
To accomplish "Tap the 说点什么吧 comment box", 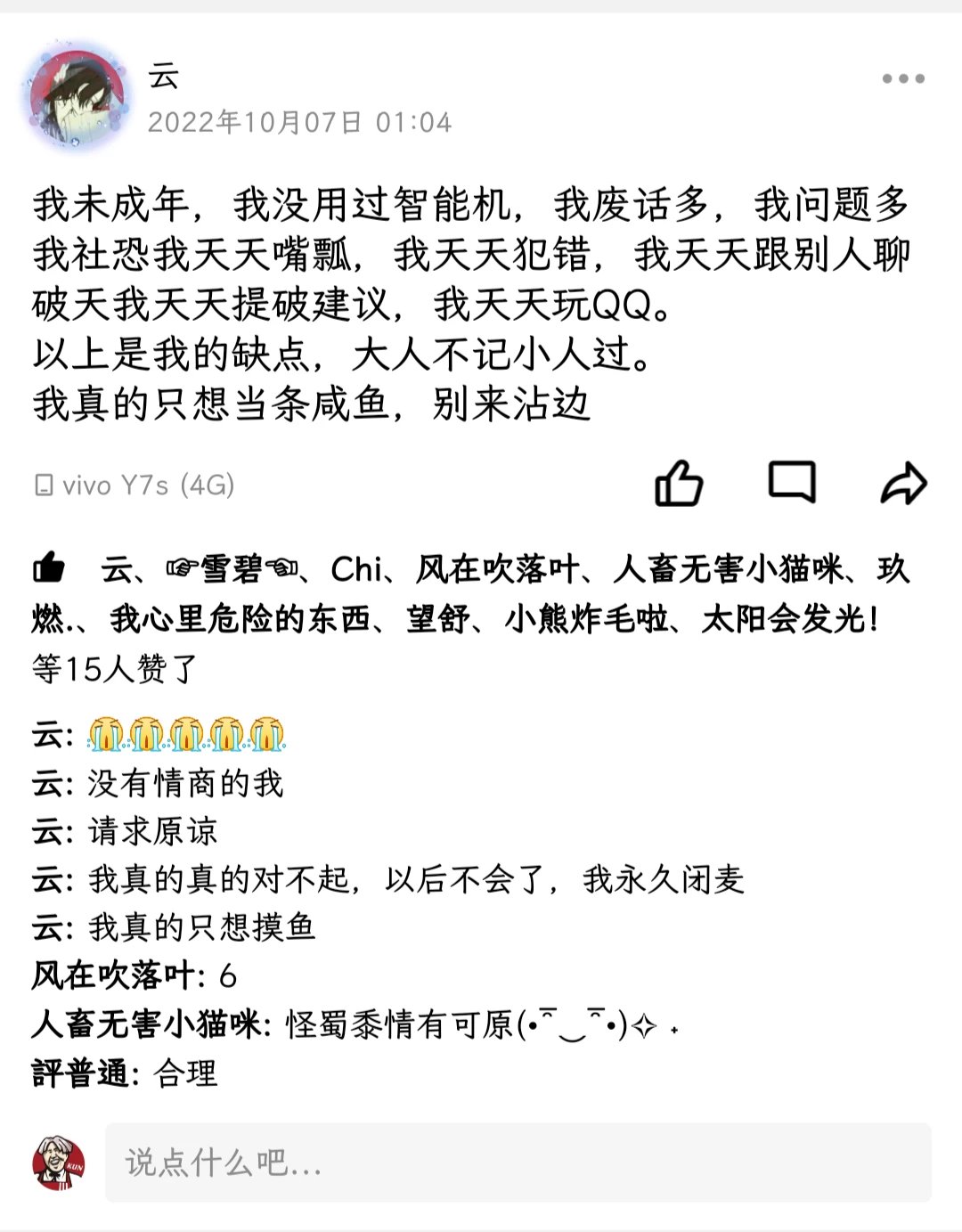I will coord(517,1163).
